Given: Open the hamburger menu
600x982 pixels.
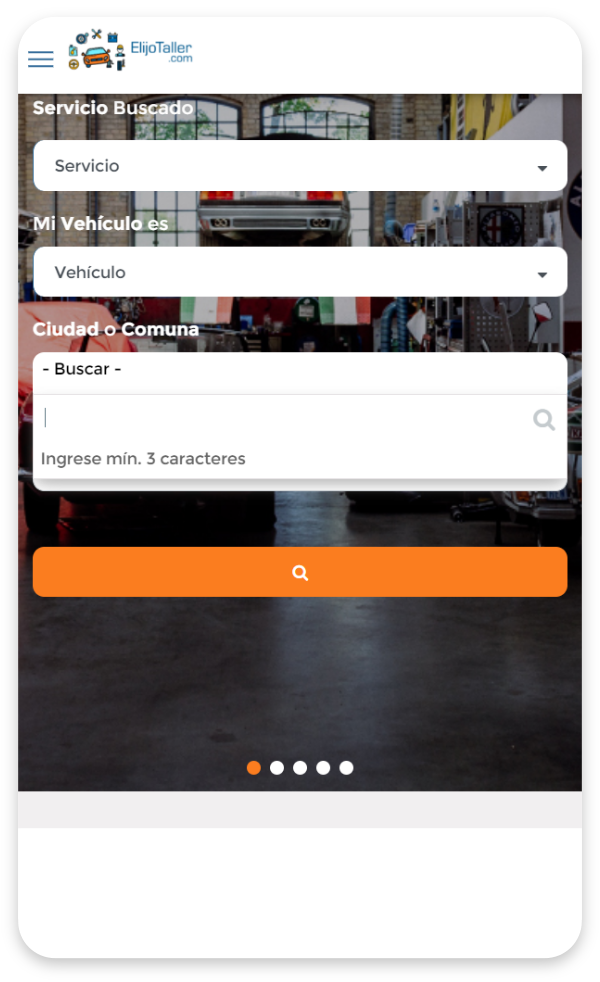Looking at the screenshot, I should pyautogui.click(x=41, y=59).
